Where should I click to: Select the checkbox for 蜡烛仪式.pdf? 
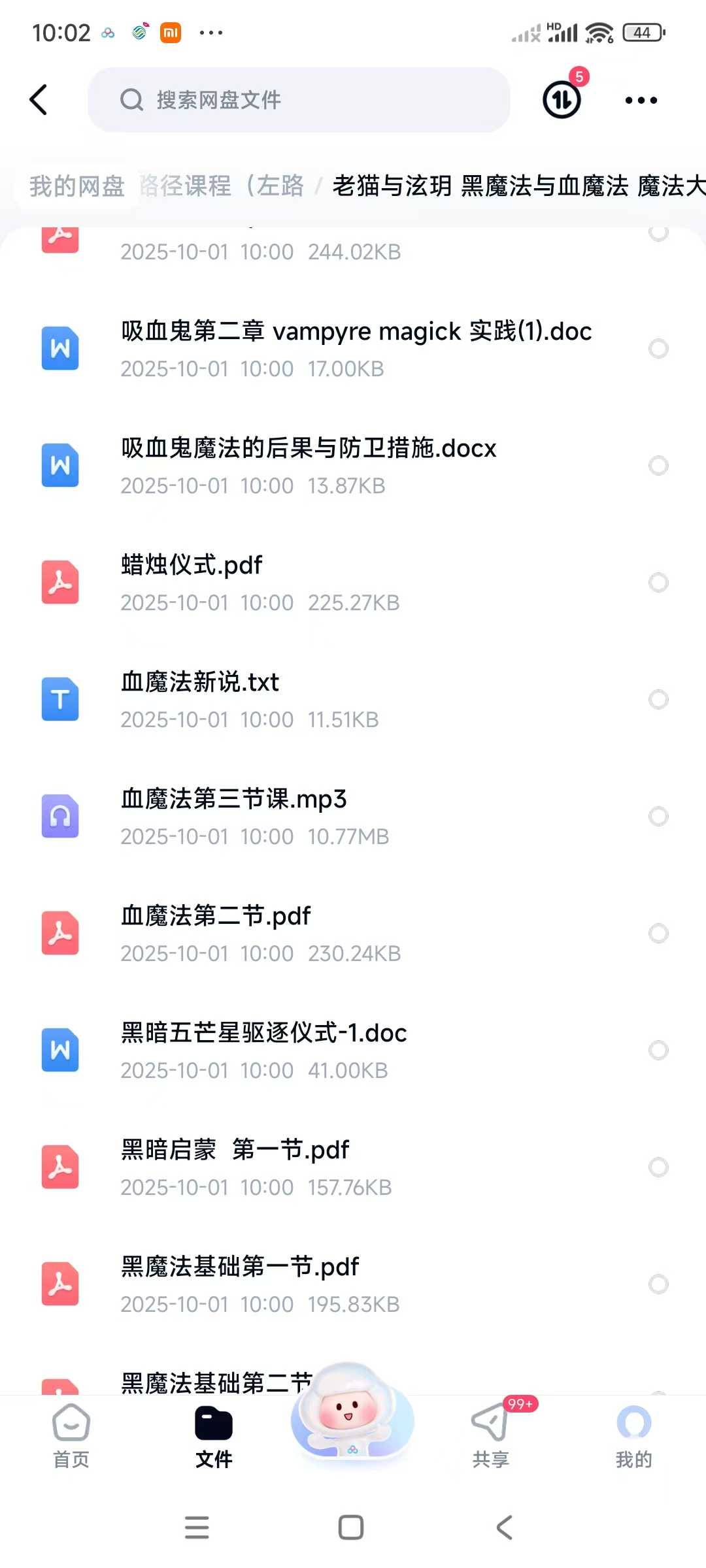point(658,582)
